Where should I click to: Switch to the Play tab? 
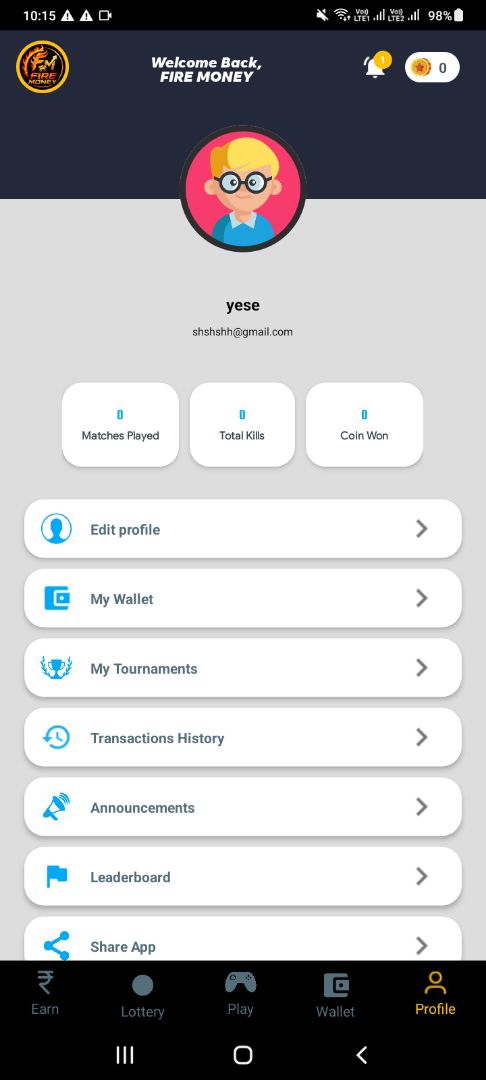(x=240, y=993)
